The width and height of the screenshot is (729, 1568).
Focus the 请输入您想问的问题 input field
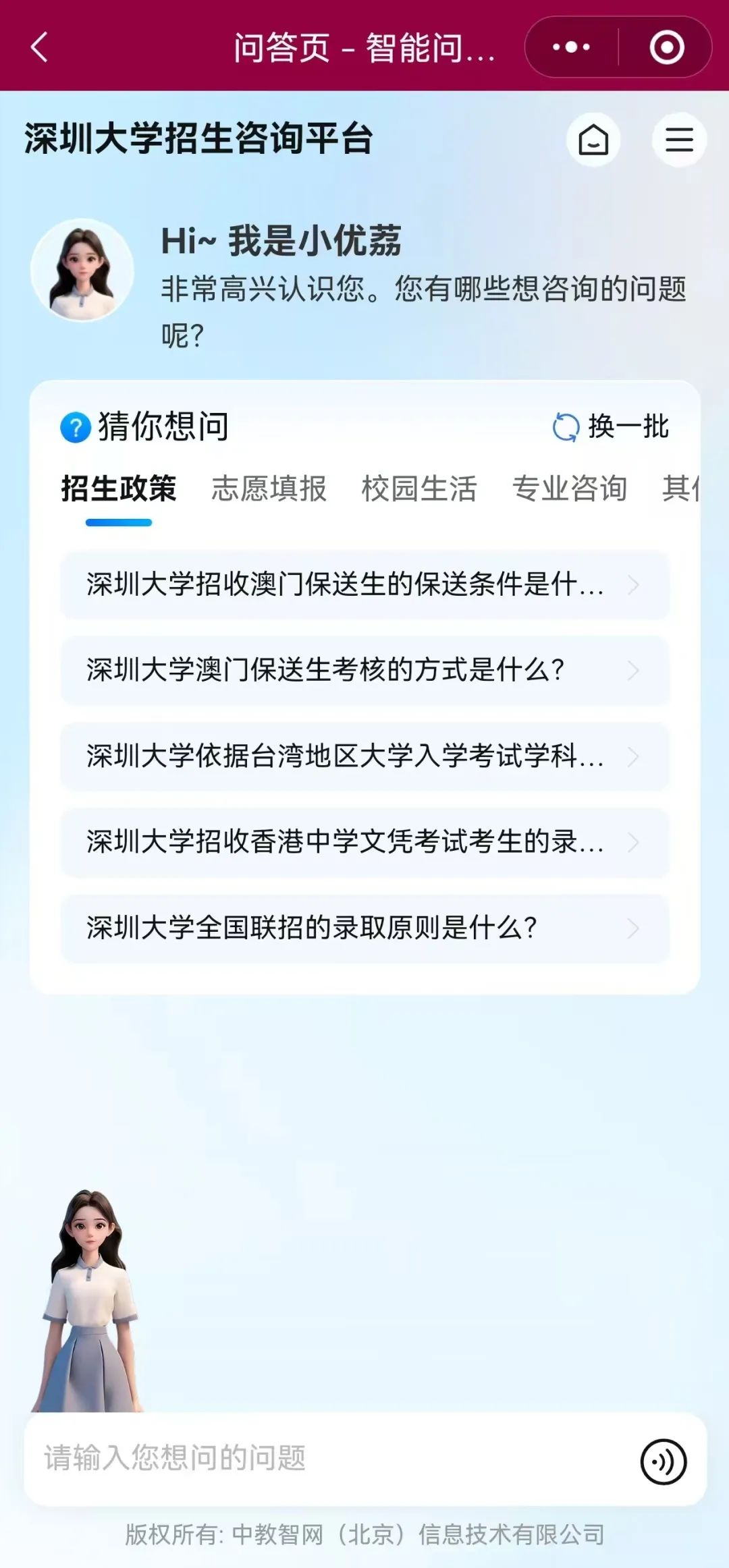[x=324, y=1459]
